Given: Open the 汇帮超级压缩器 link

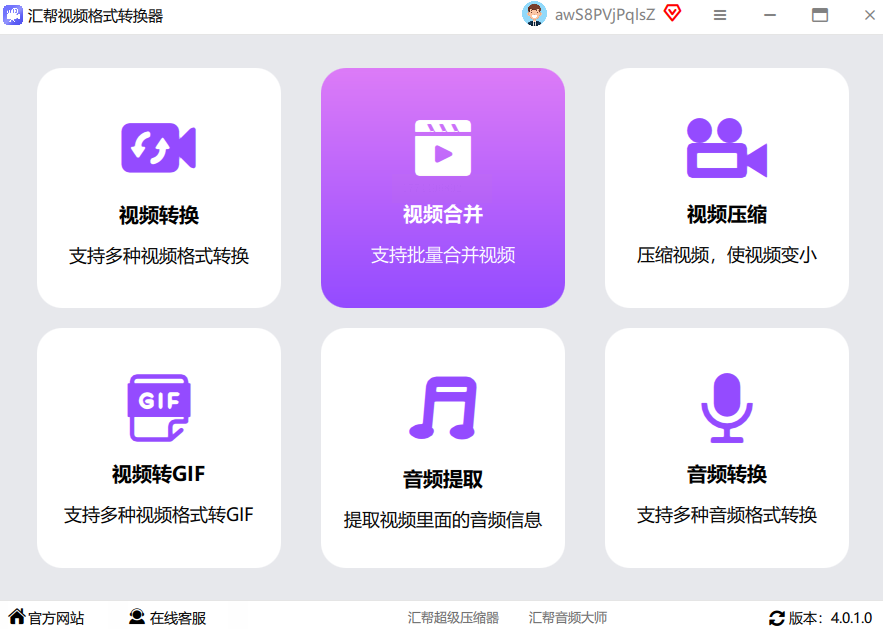Looking at the screenshot, I should coord(453,618).
